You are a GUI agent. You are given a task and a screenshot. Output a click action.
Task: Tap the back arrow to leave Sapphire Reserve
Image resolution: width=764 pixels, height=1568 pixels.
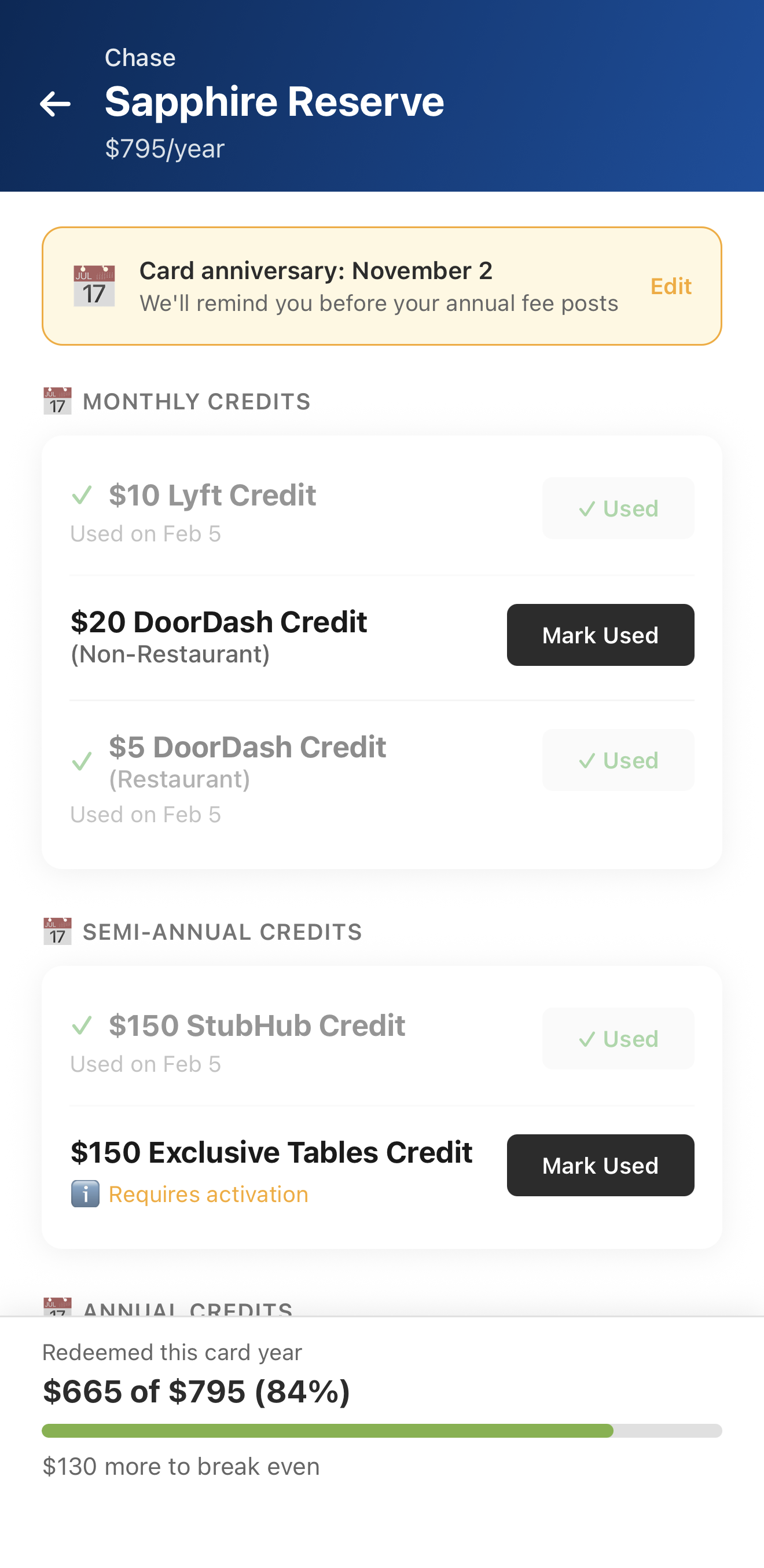[56, 104]
